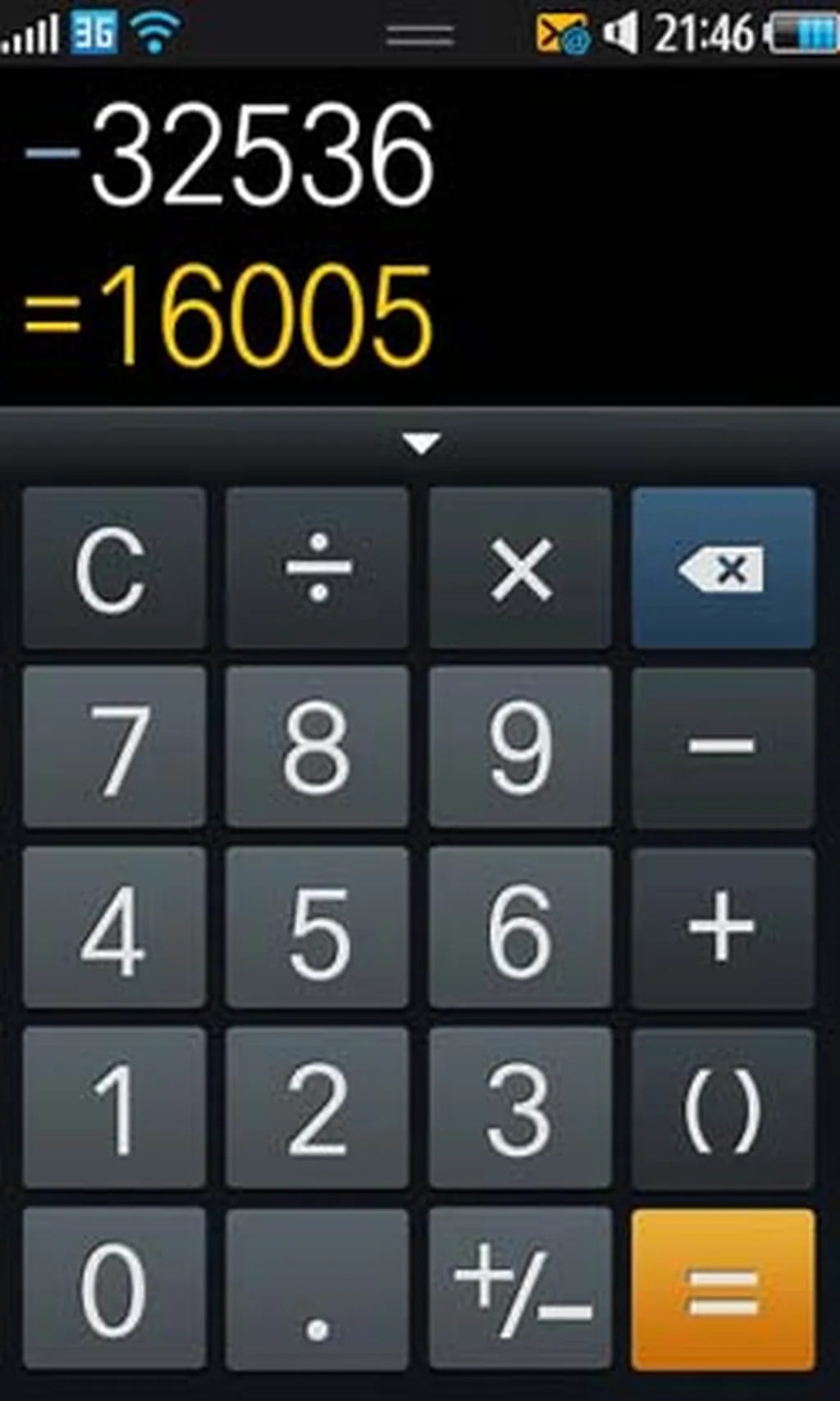The image size is (840, 1401).
Task: Enter digit 0
Action: click(114, 1288)
